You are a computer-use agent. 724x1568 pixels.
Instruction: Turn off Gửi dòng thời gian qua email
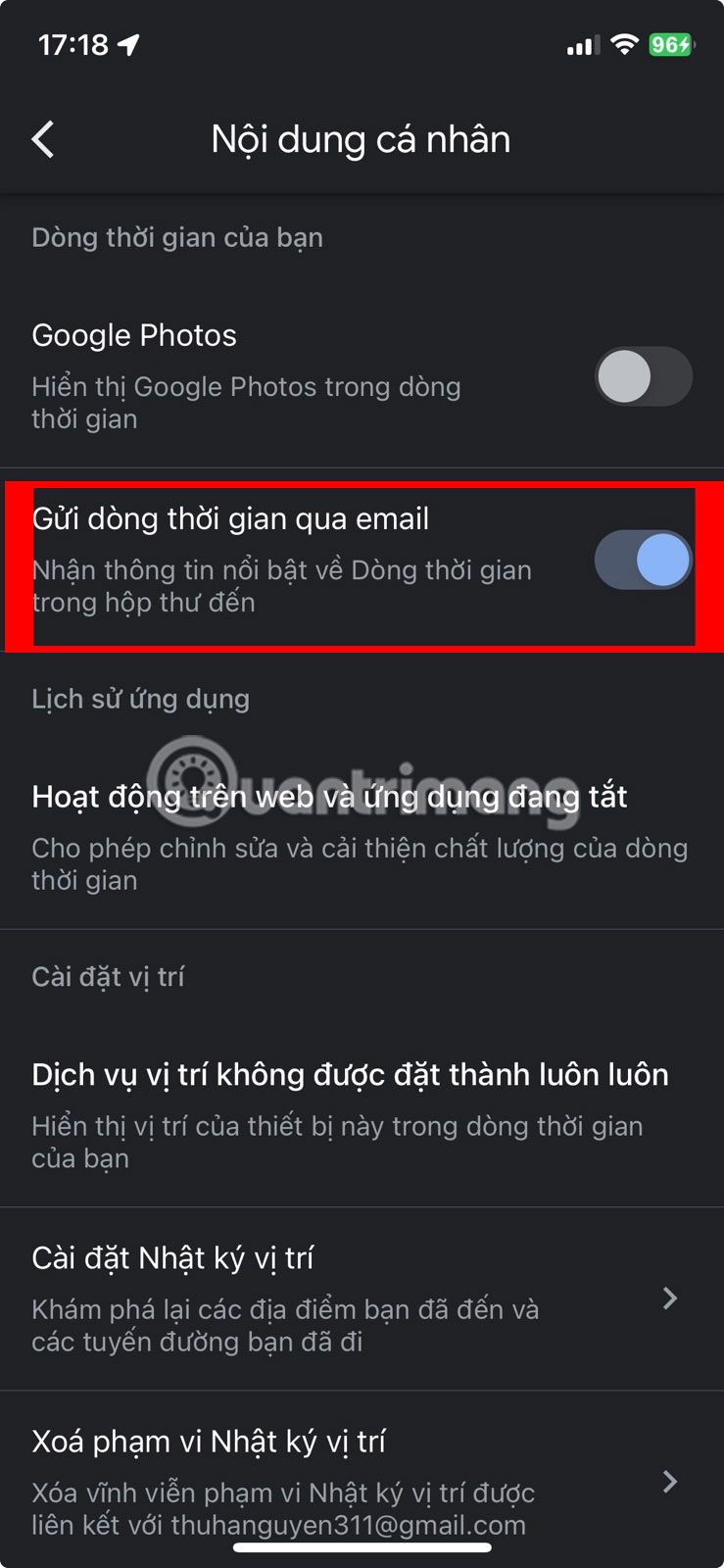tap(643, 561)
